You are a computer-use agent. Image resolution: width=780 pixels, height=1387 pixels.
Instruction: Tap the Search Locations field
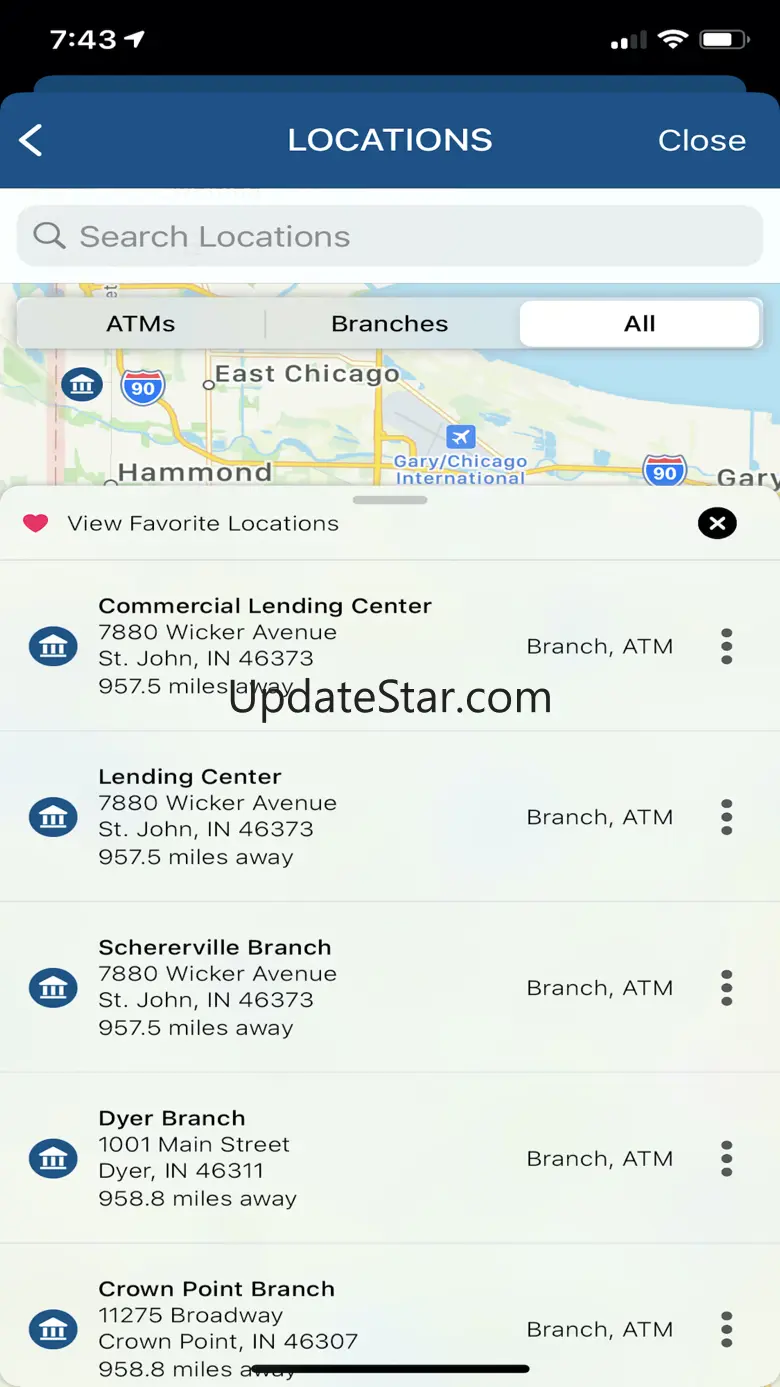pyautogui.click(x=390, y=236)
